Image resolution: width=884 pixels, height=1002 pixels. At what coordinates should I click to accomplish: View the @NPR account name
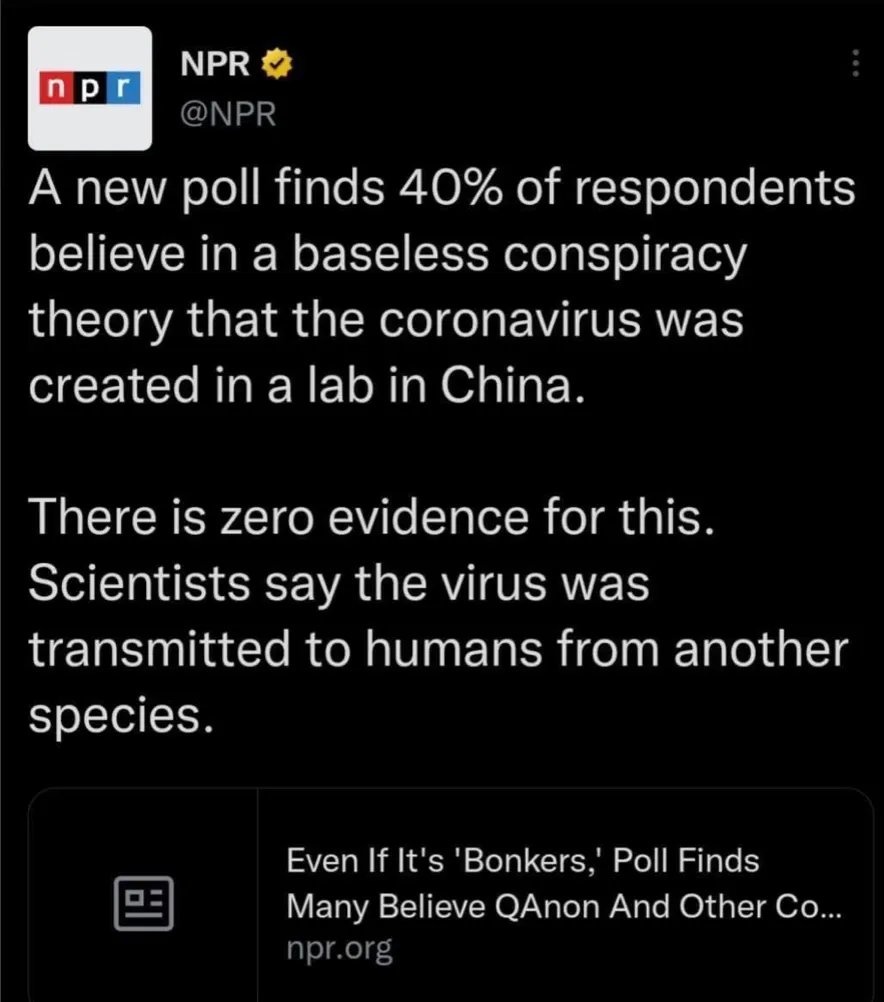227,113
